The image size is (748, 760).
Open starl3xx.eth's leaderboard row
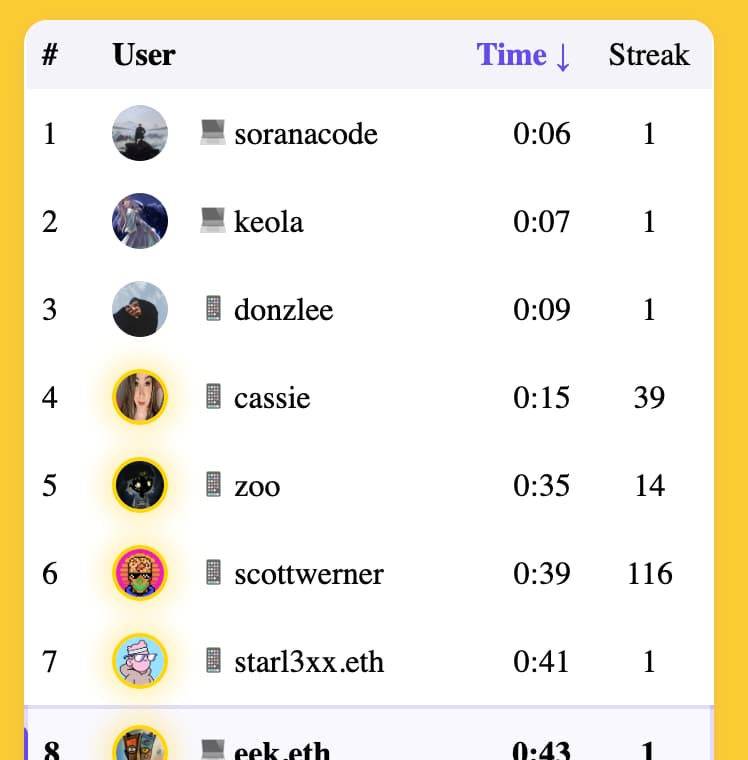308,662
